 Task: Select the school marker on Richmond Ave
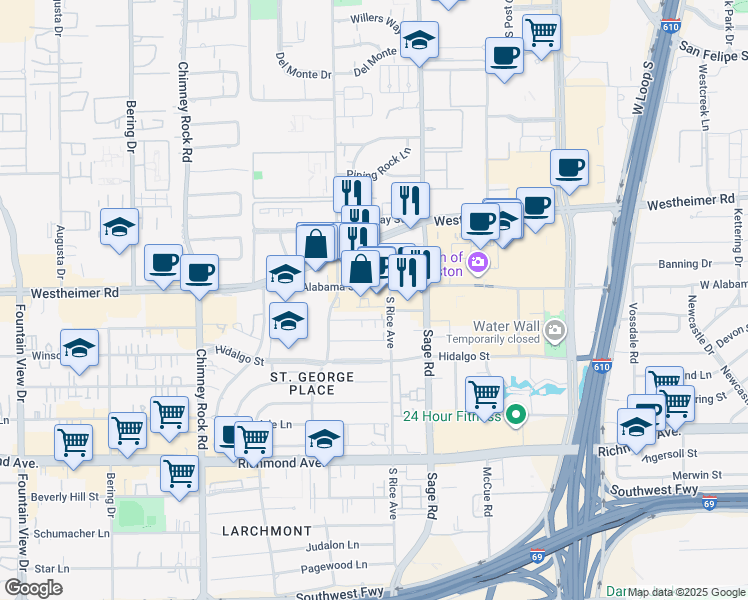pos(324,439)
